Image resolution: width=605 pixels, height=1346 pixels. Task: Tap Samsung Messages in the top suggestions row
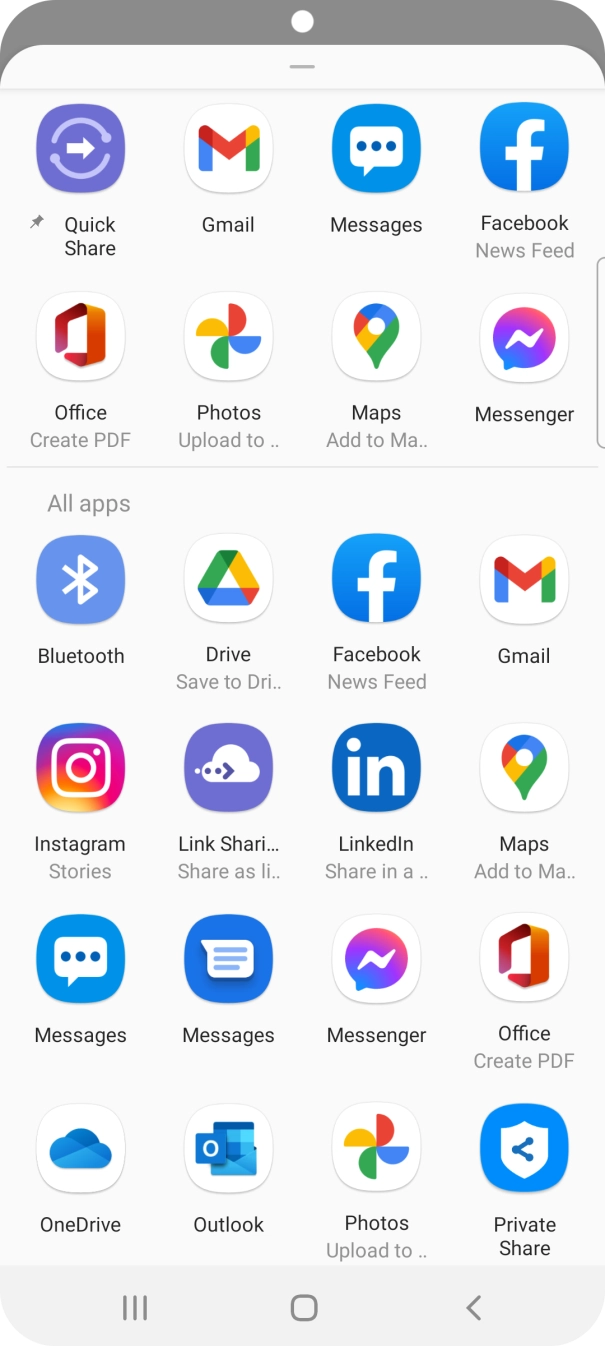pyautogui.click(x=376, y=150)
